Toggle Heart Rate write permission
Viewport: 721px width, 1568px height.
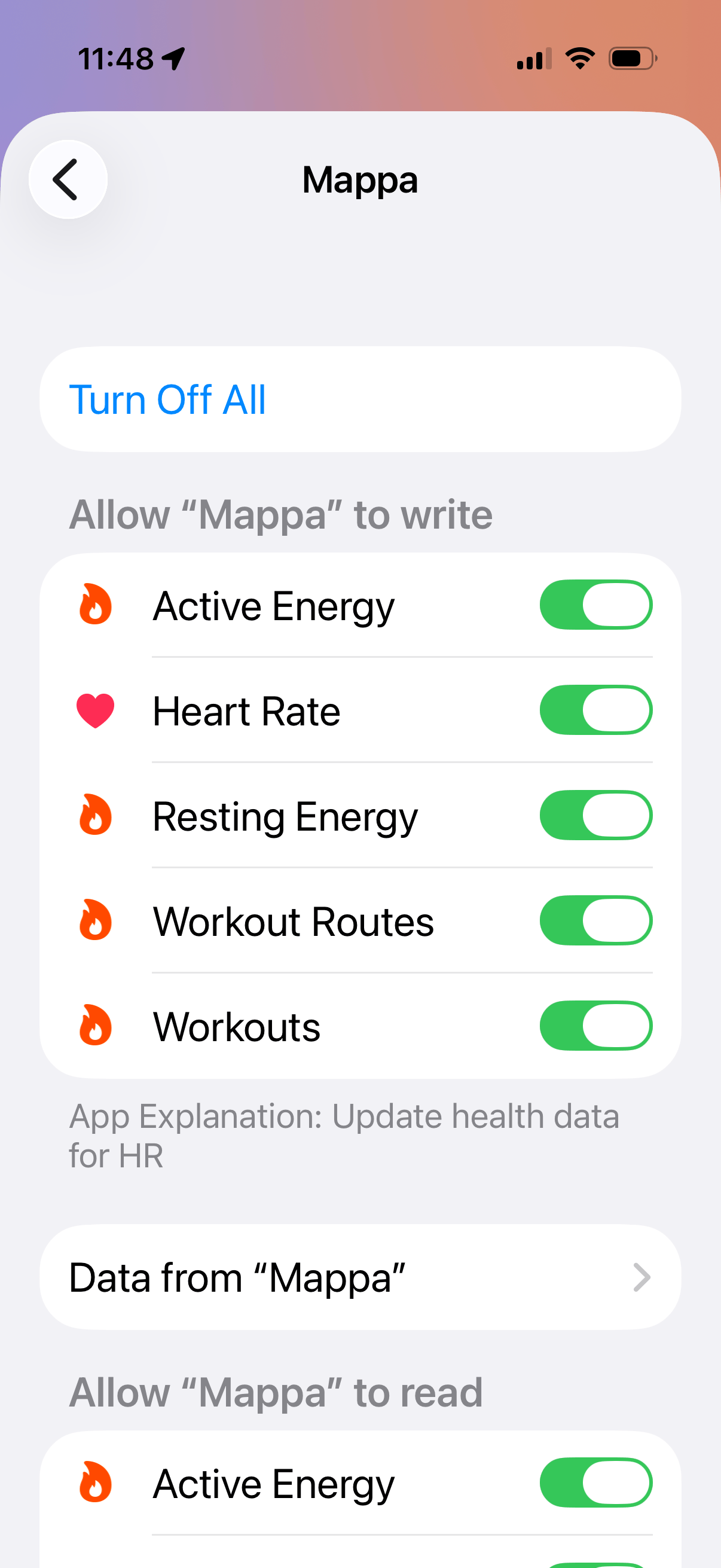click(595, 710)
